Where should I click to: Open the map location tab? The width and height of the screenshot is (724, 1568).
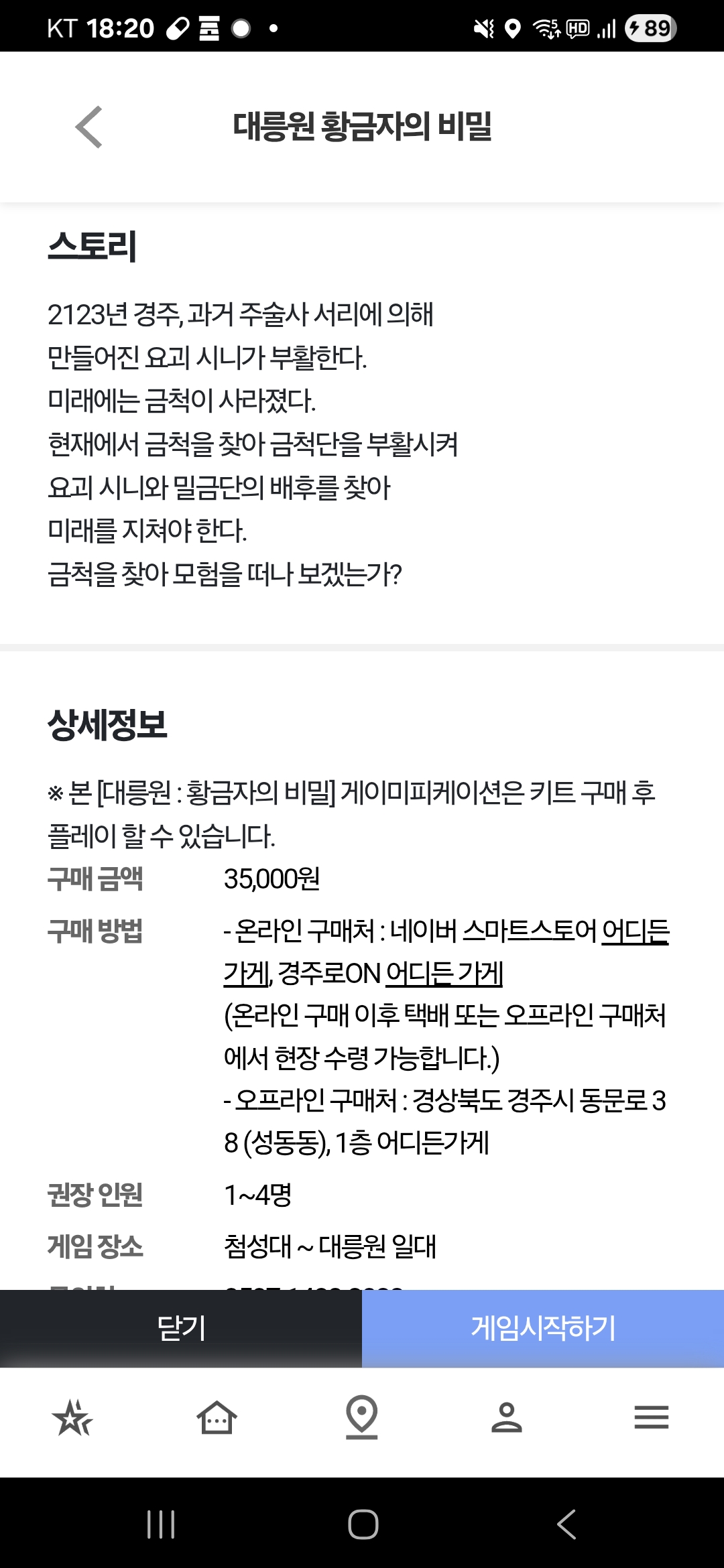point(362,1417)
